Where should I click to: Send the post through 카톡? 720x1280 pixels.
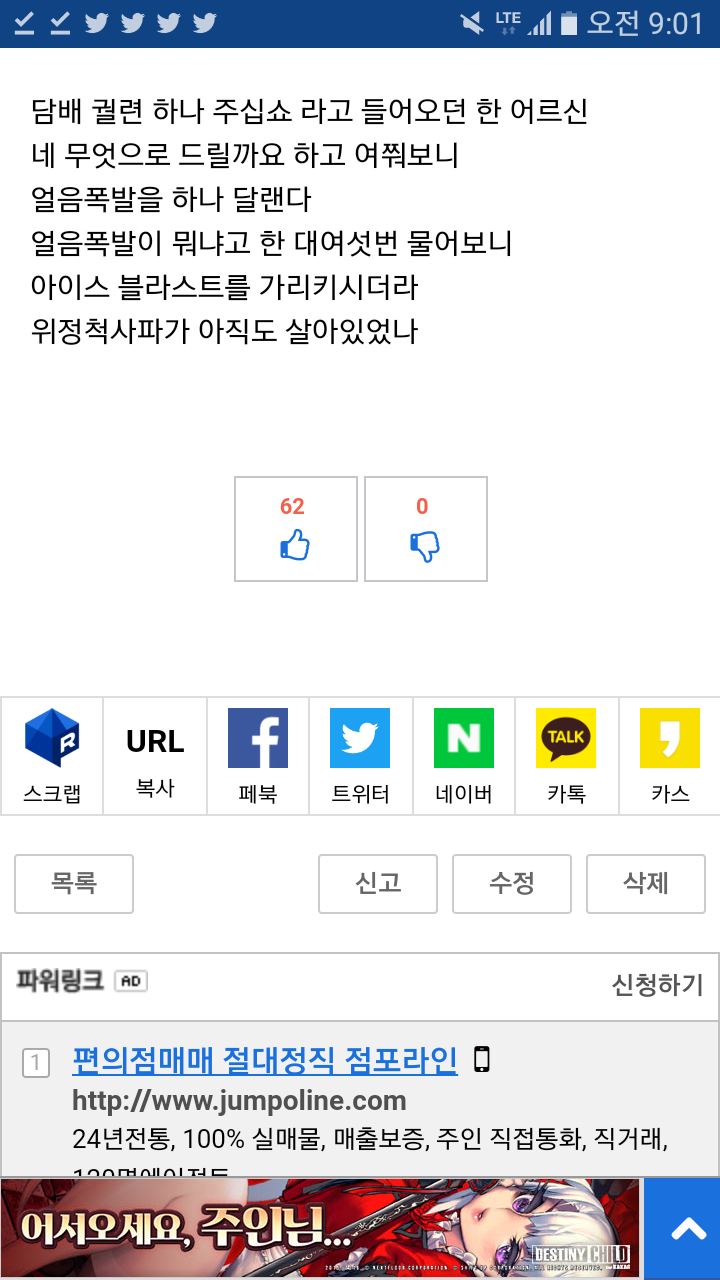[x=566, y=756]
